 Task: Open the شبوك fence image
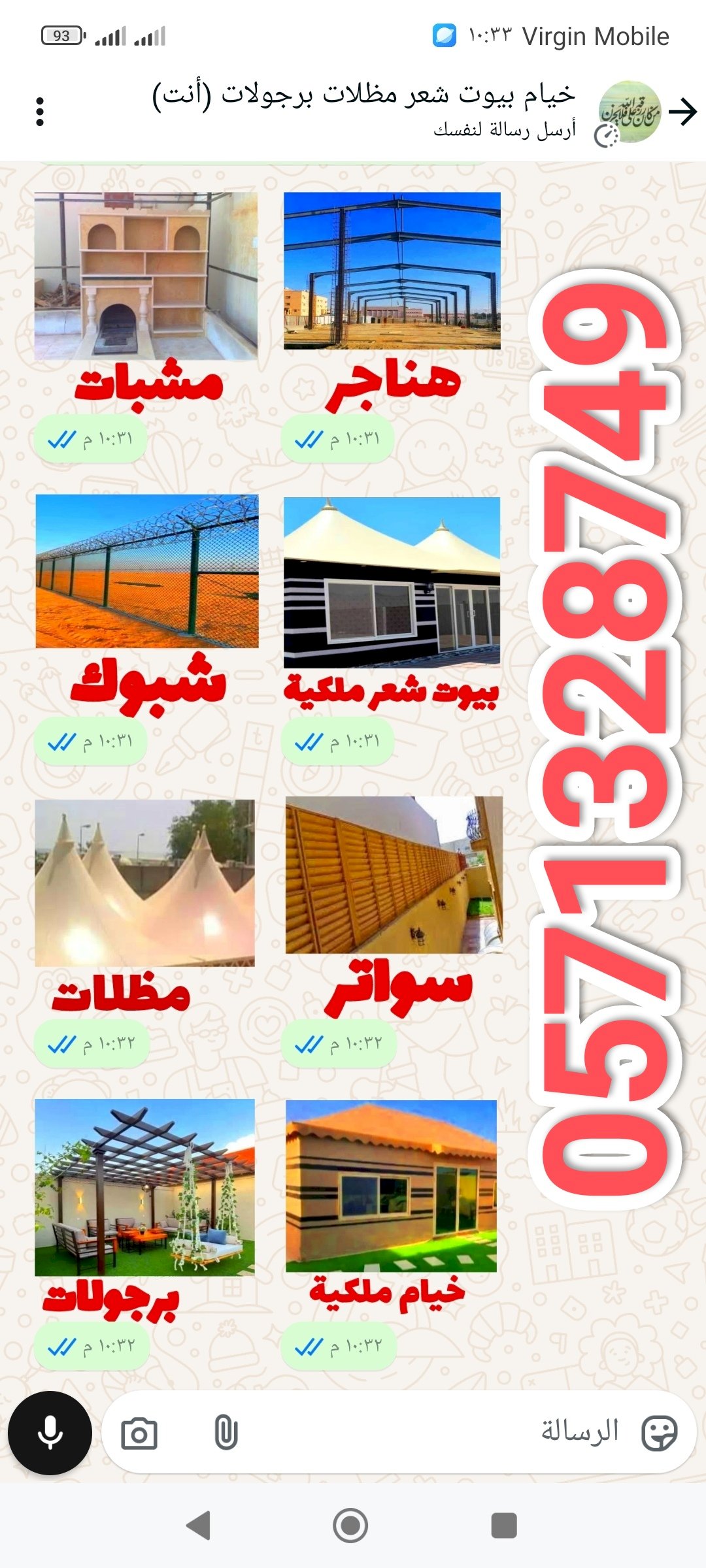pos(147,571)
